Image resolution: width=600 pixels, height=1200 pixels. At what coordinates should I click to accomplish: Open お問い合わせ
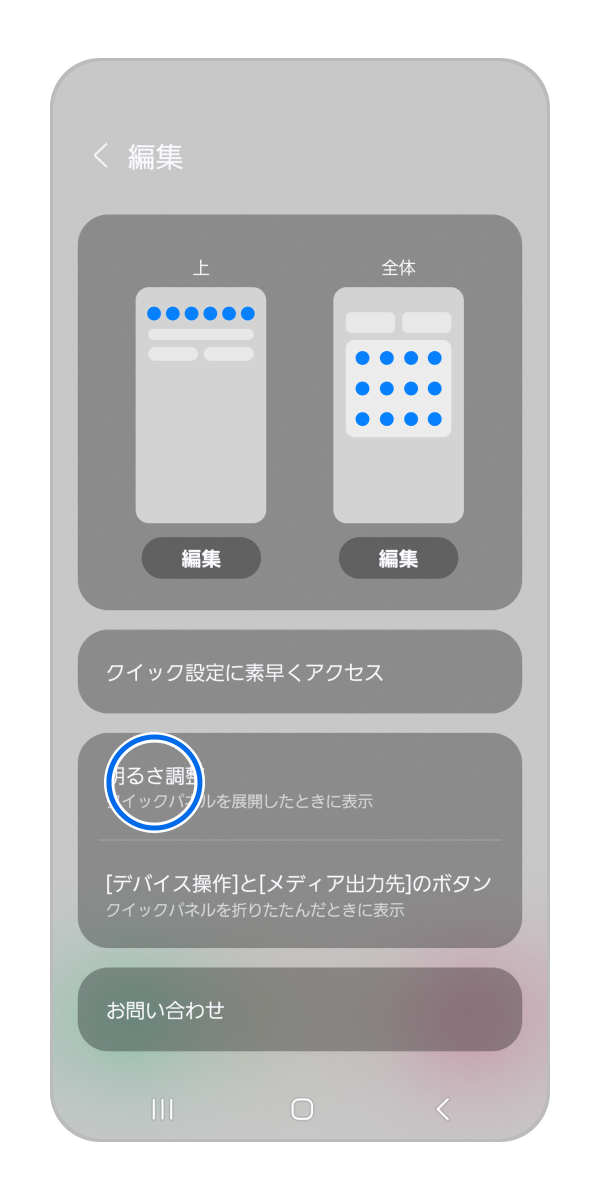coord(300,1010)
